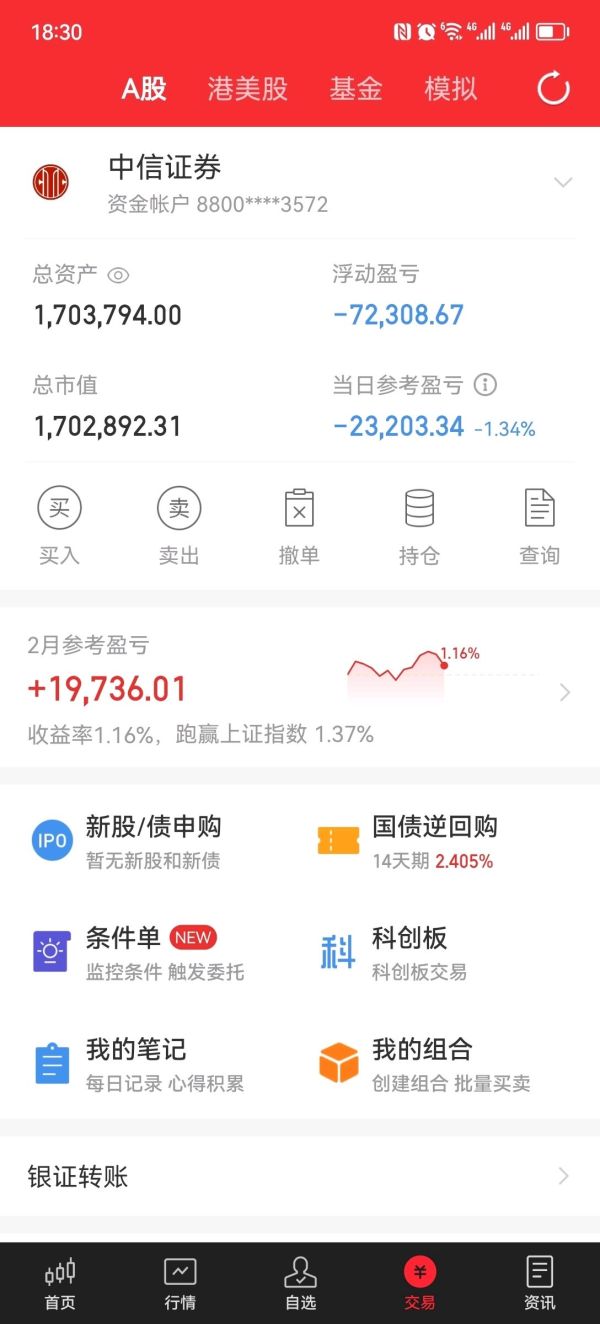Screen dimensions: 600x1324
Task: Show info about 当日参考盈亏
Action: (x=485, y=385)
